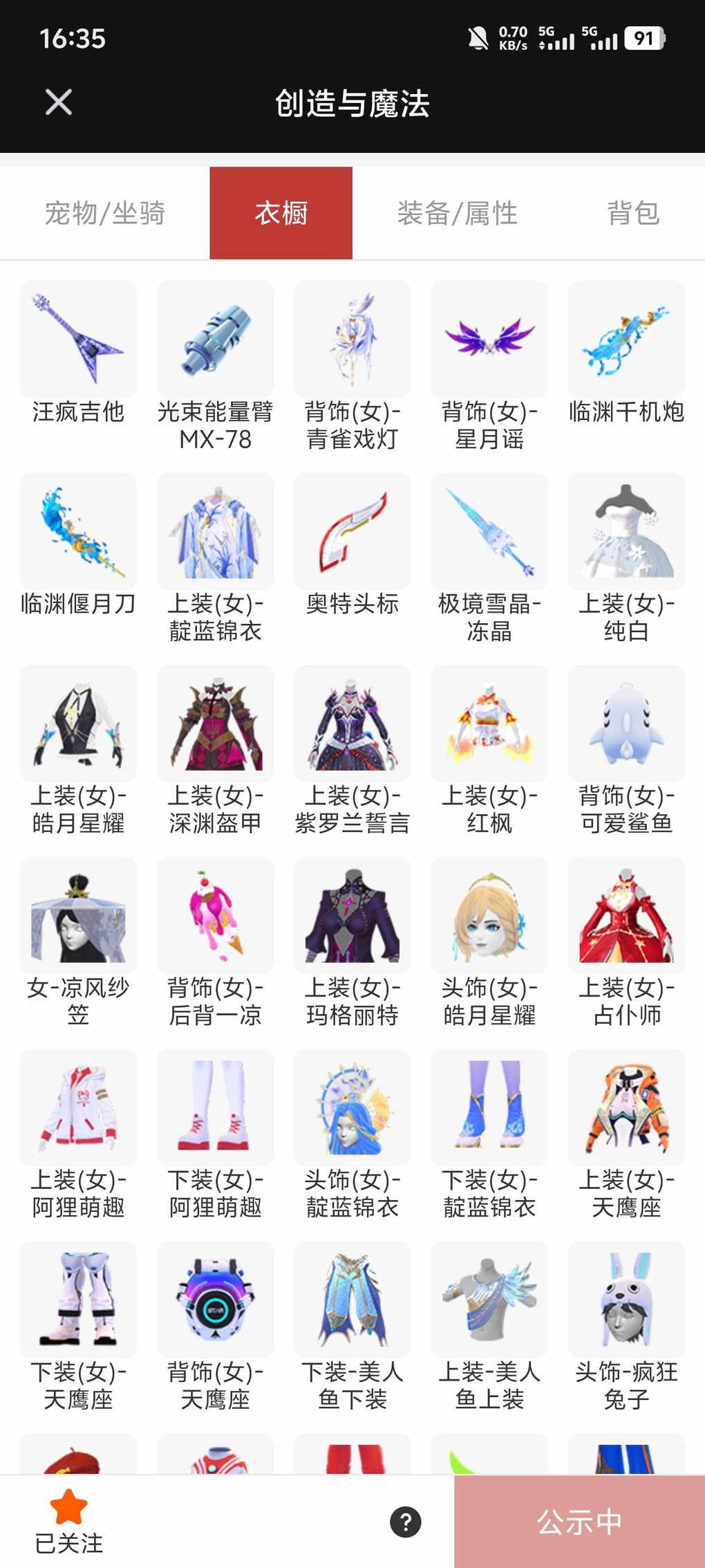Select the 衣橱 tab
The height and width of the screenshot is (1568, 705).
pos(281,213)
